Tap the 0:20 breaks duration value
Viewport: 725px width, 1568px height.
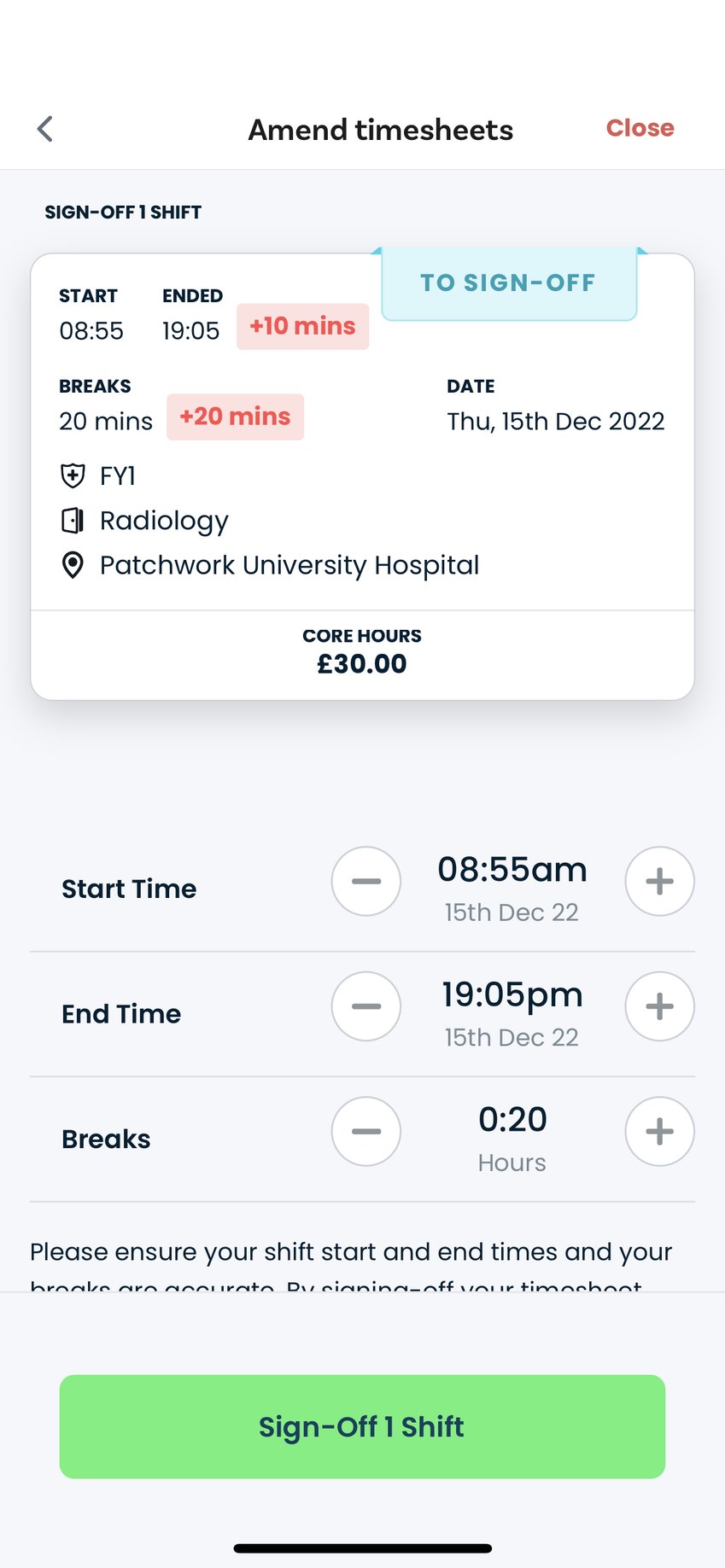pos(512,1119)
